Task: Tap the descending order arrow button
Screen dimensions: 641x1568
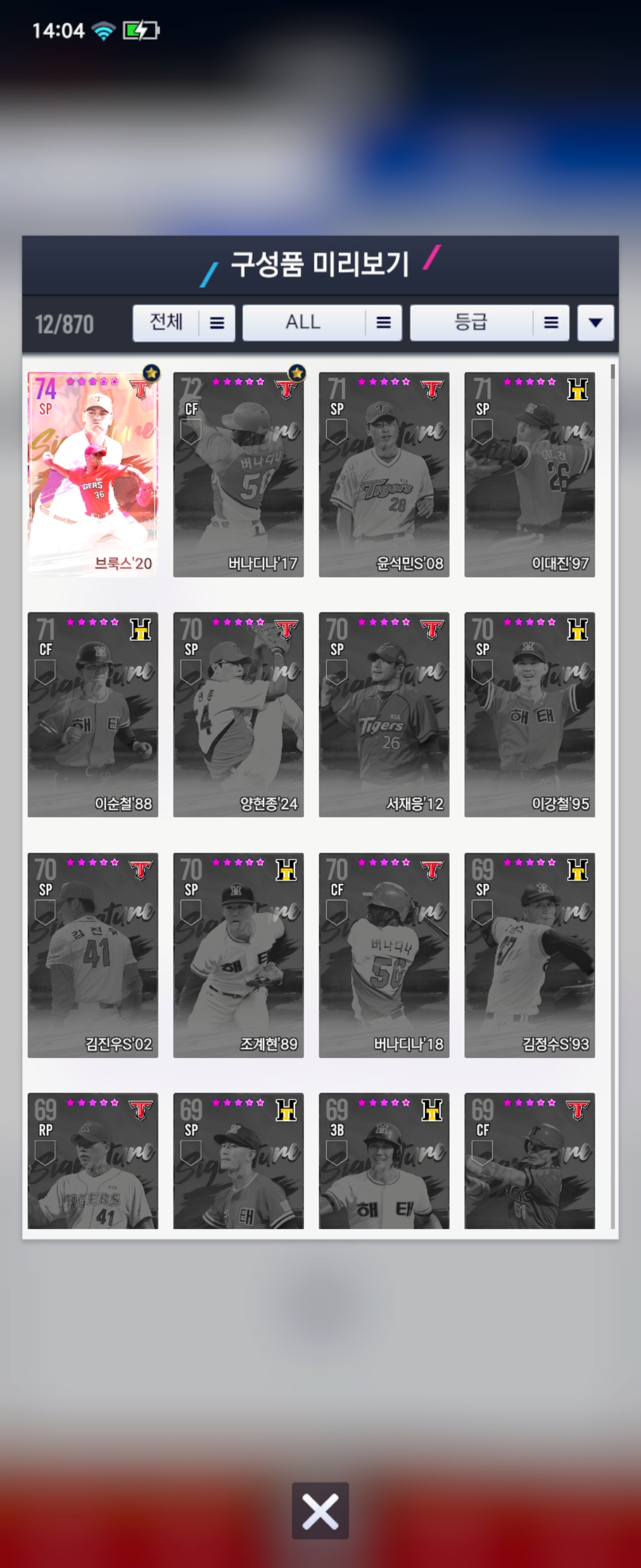Action: pos(595,323)
